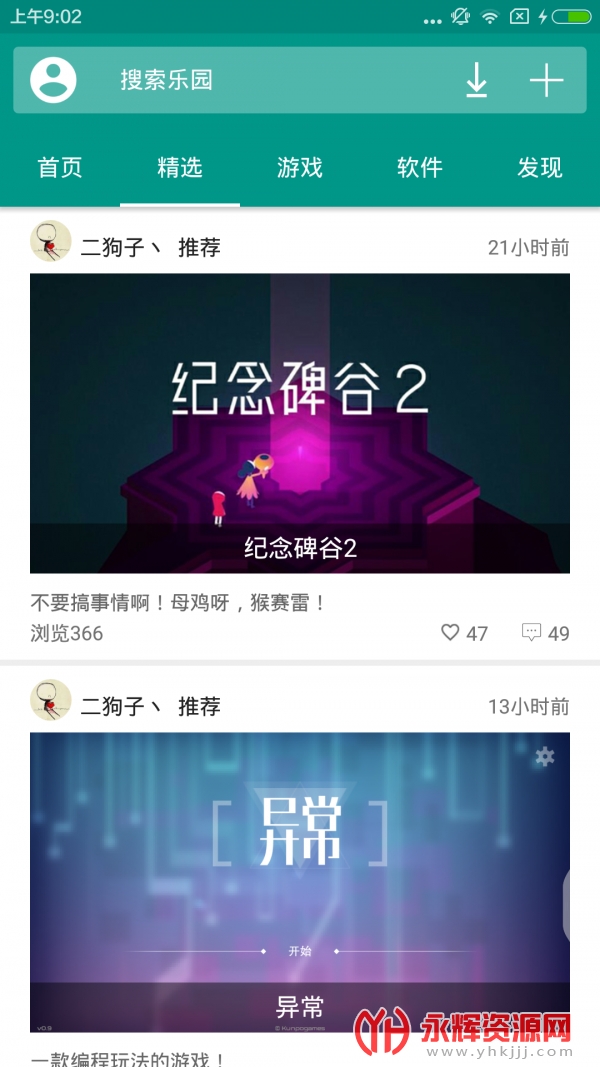Image resolution: width=600 pixels, height=1067 pixels.
Task: Go to the 软件 tab
Action: pyautogui.click(x=420, y=168)
